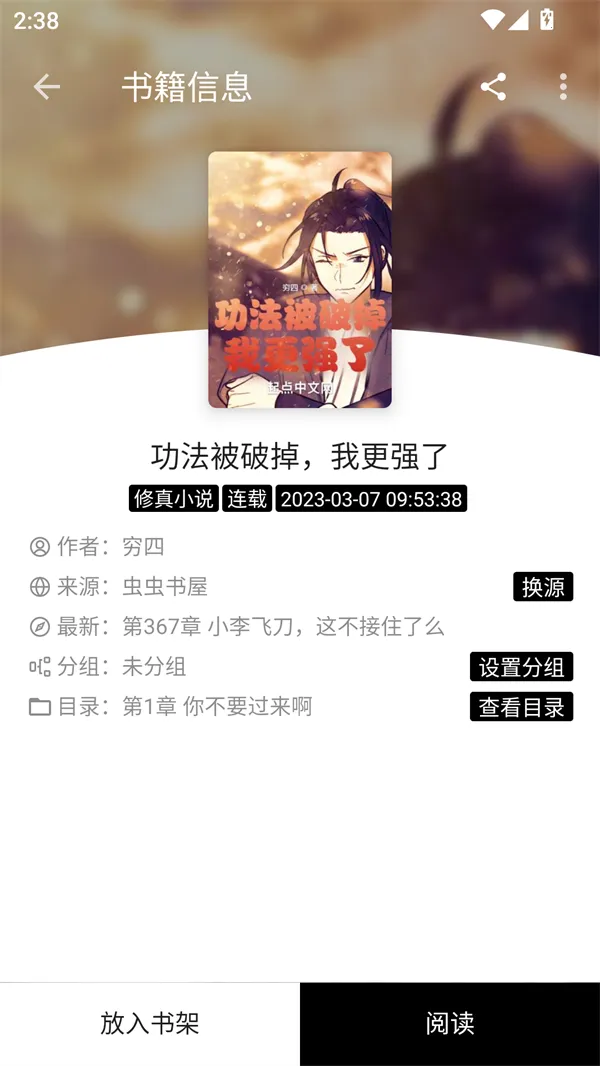This screenshot has width=600, height=1066.
Task: Tap the 换源 button to change source
Action: (543, 587)
